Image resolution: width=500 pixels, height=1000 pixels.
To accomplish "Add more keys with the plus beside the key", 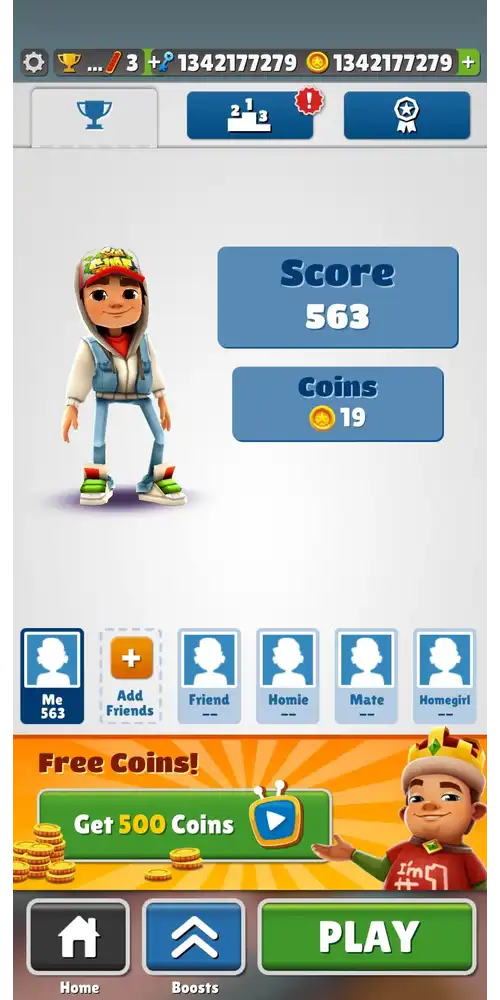I will click(x=153, y=62).
